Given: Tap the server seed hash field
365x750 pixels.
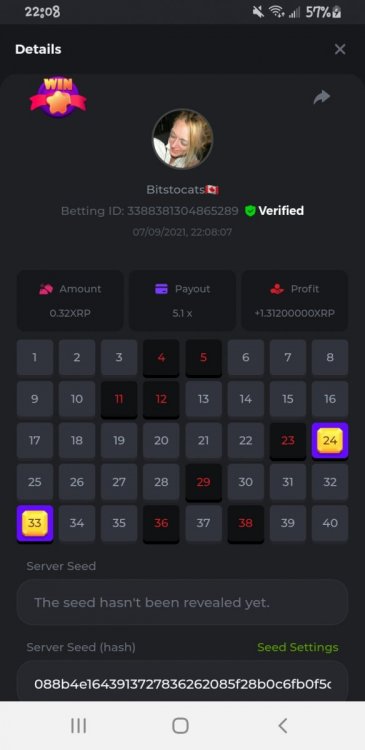Looking at the screenshot, I should coord(182,683).
